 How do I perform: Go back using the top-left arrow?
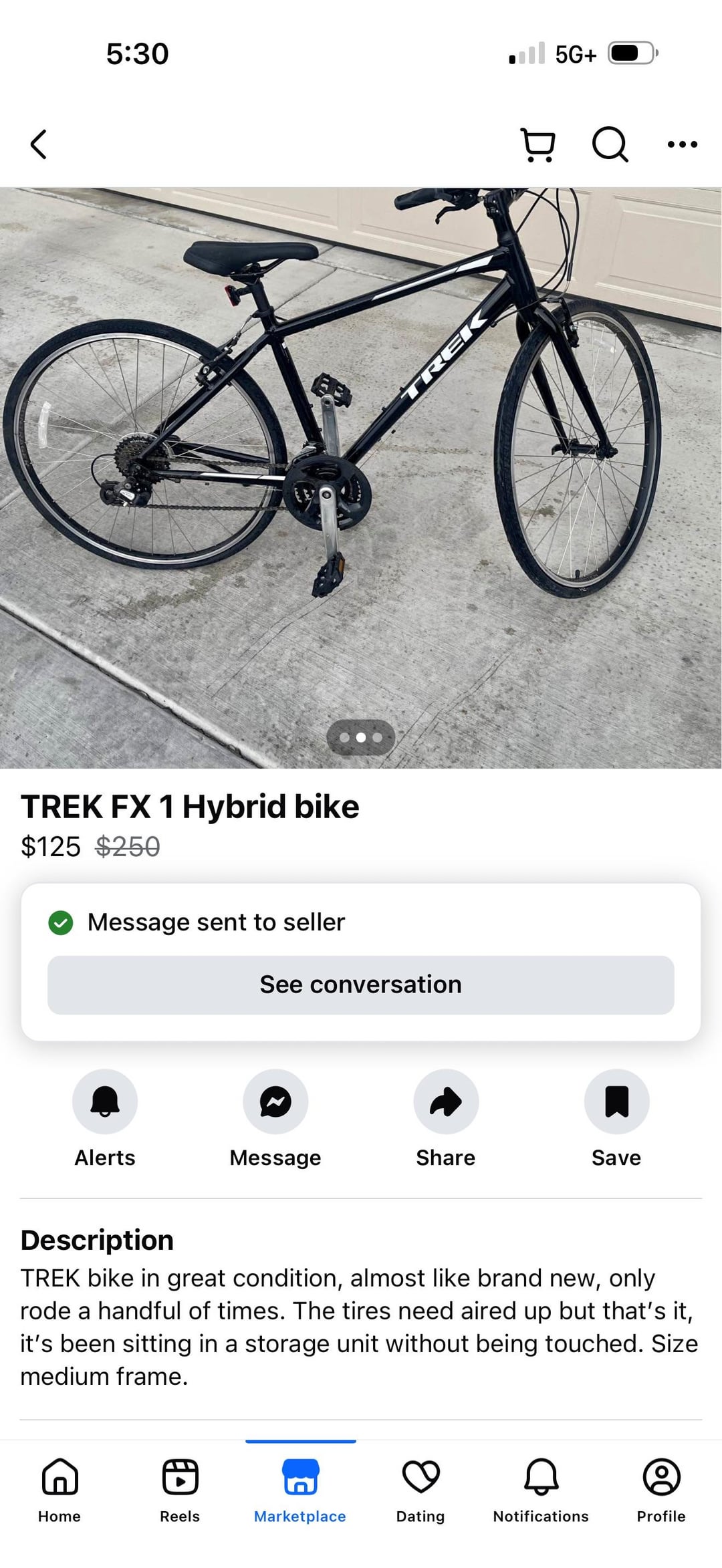39,144
